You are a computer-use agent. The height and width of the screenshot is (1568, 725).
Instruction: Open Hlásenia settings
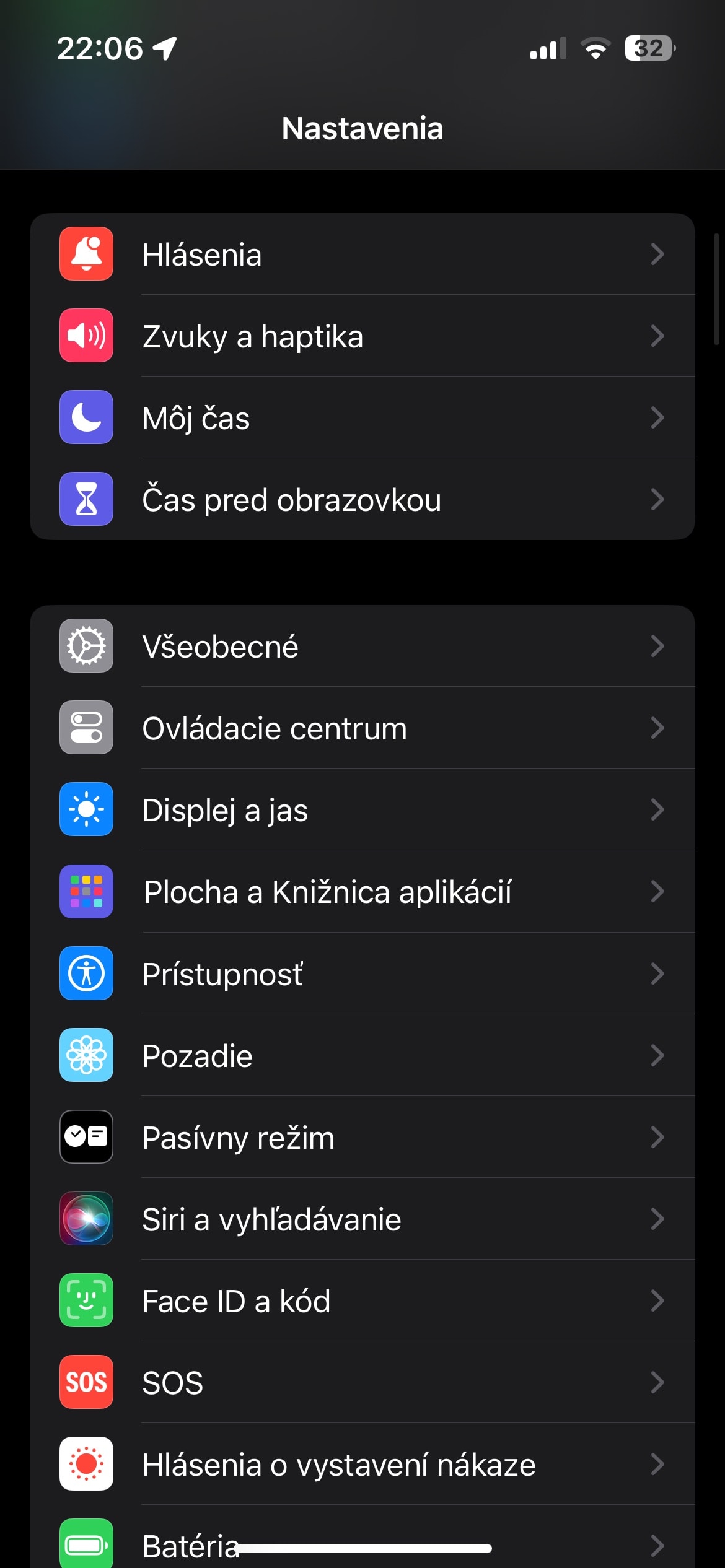(x=362, y=254)
